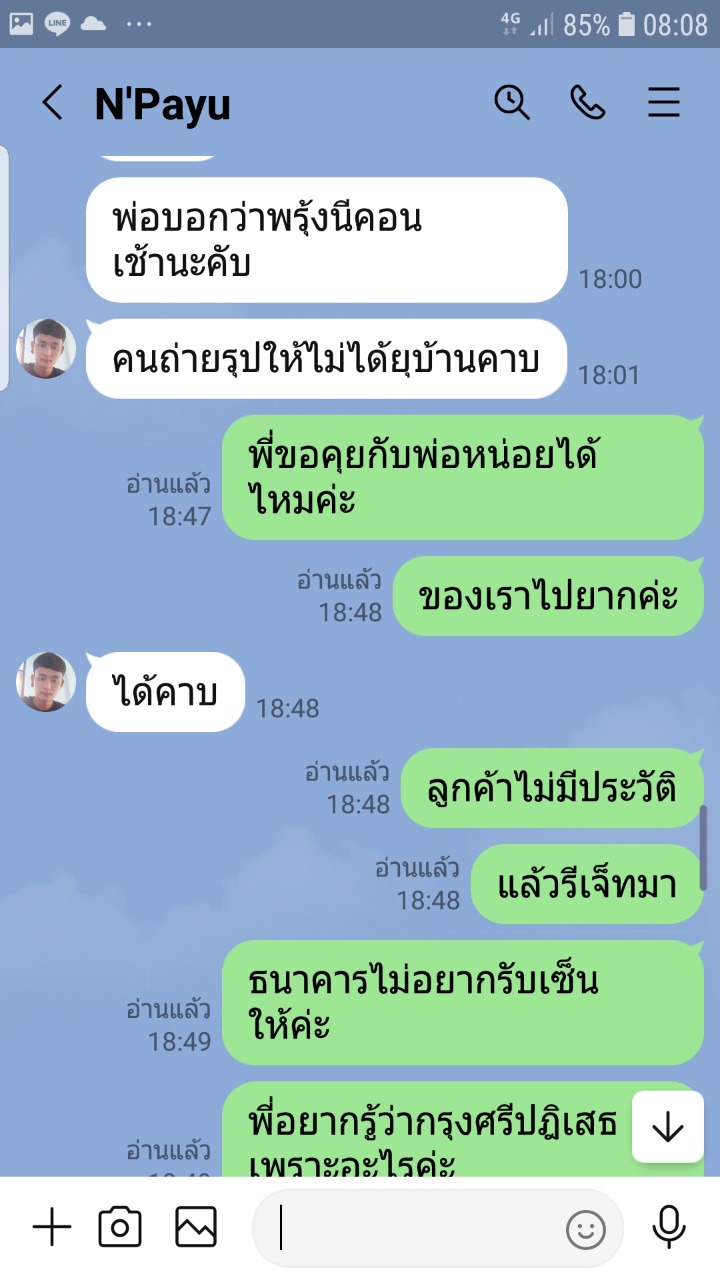Search messages in this chat
Screen dimensions: 720x1280
[x=512, y=102]
